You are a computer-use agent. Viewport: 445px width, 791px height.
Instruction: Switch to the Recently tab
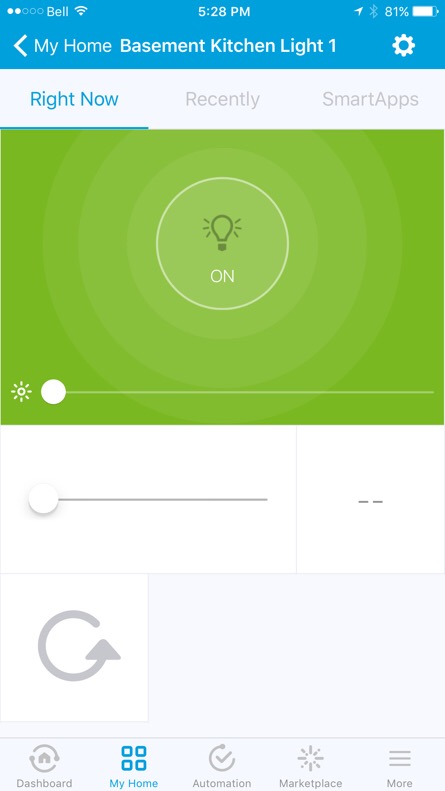pyautogui.click(x=222, y=99)
